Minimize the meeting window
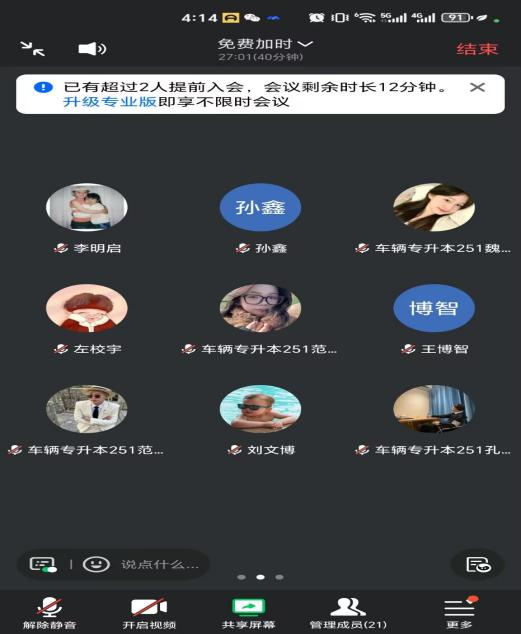This screenshot has height=634, width=521. coord(33,49)
